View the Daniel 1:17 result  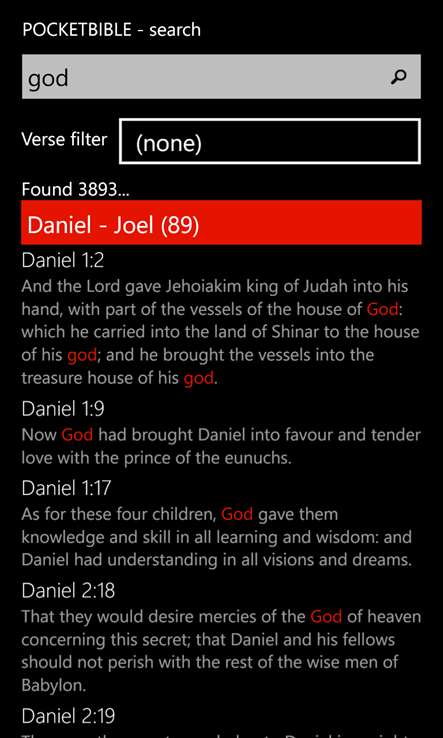(x=221, y=524)
